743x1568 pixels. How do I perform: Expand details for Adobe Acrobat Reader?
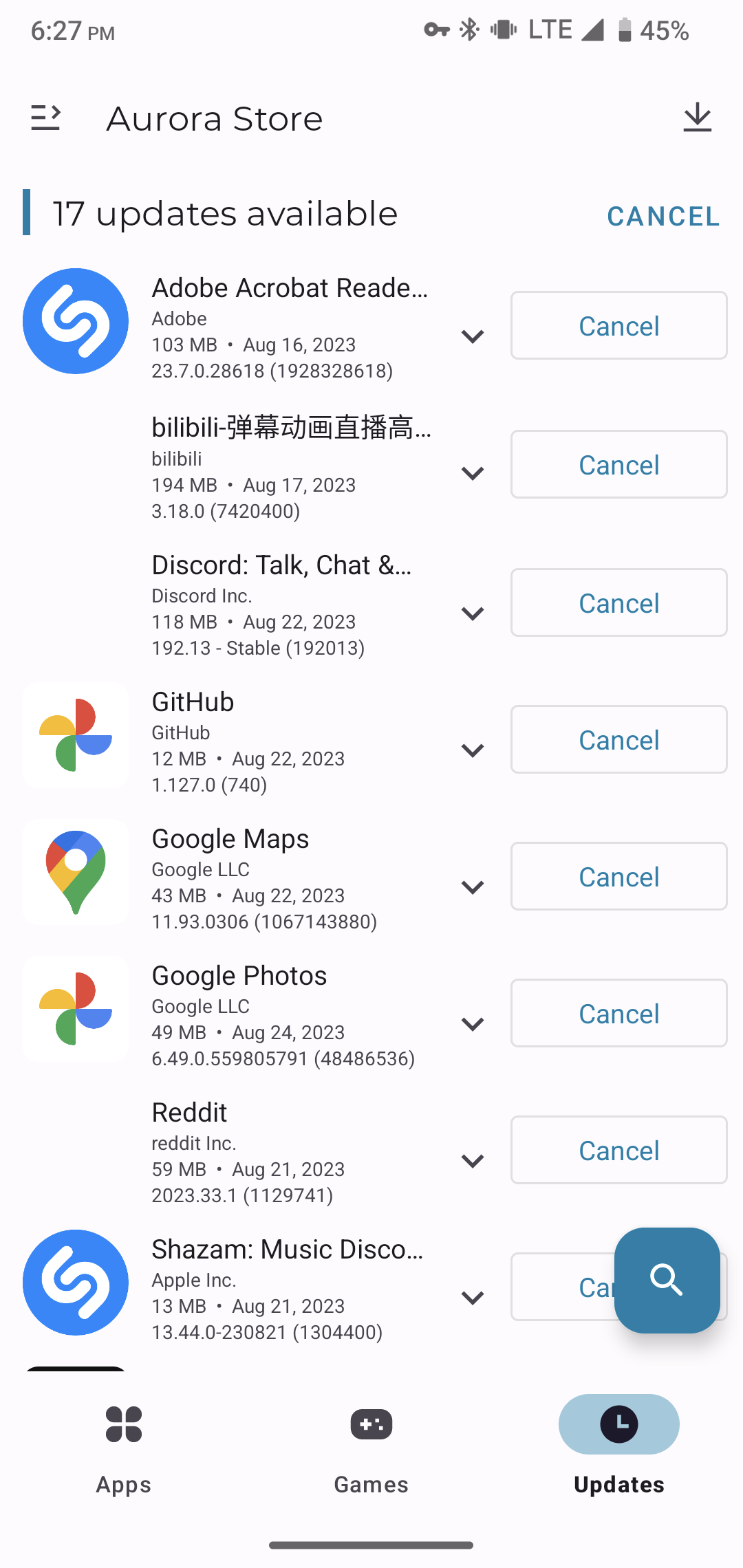pyautogui.click(x=473, y=336)
